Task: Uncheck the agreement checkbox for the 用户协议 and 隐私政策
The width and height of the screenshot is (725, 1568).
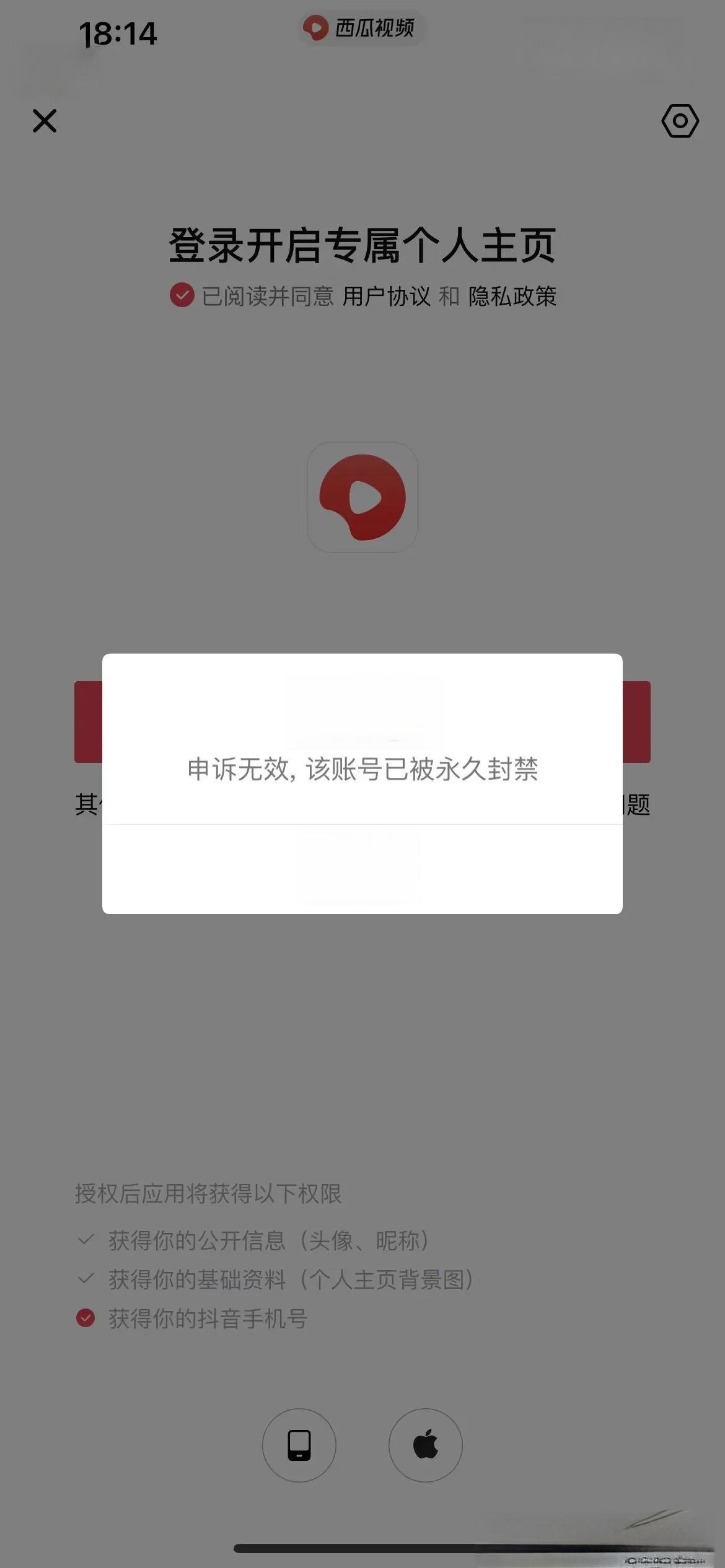Action: point(182,295)
